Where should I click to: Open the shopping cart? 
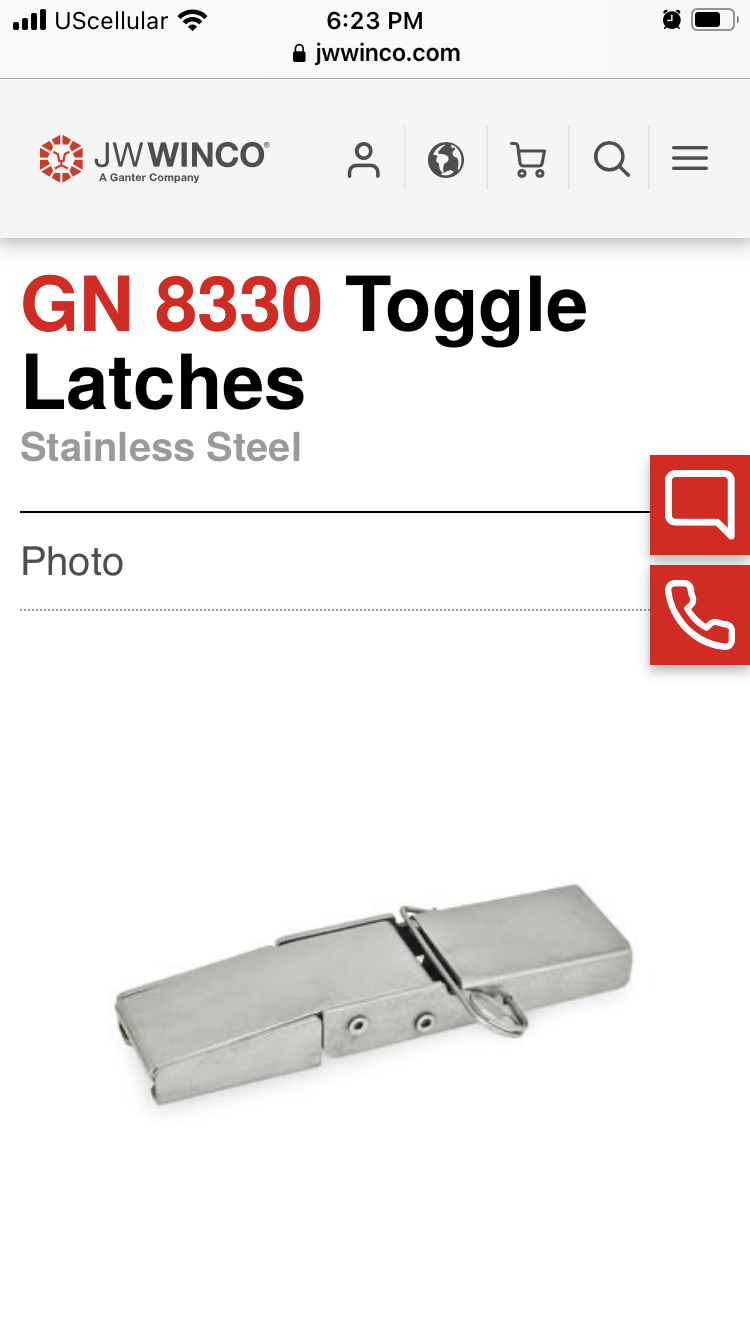pos(528,159)
